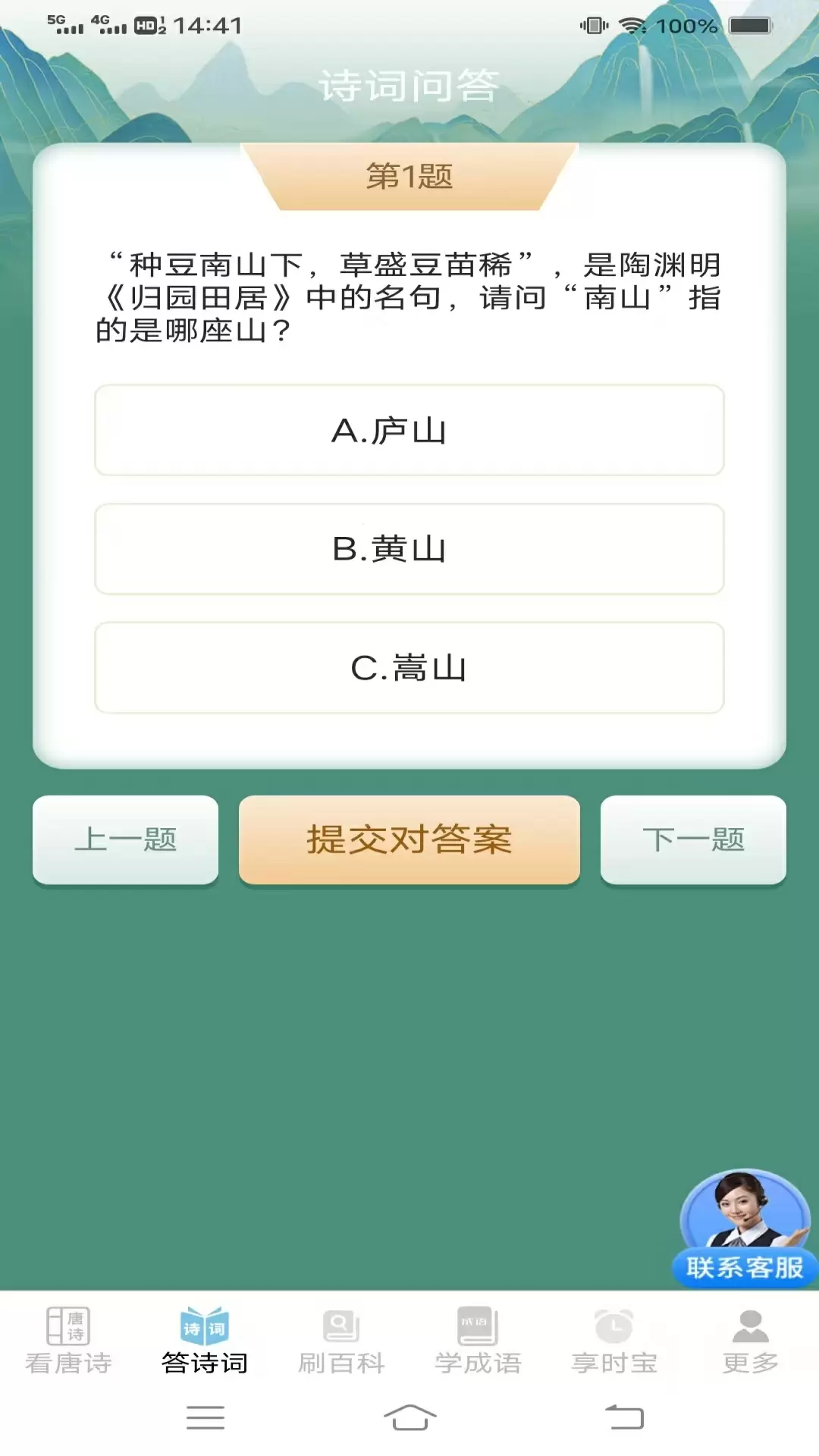Contact support via 联系客服
Viewport: 819px width, 1456px height.
[745, 1230]
